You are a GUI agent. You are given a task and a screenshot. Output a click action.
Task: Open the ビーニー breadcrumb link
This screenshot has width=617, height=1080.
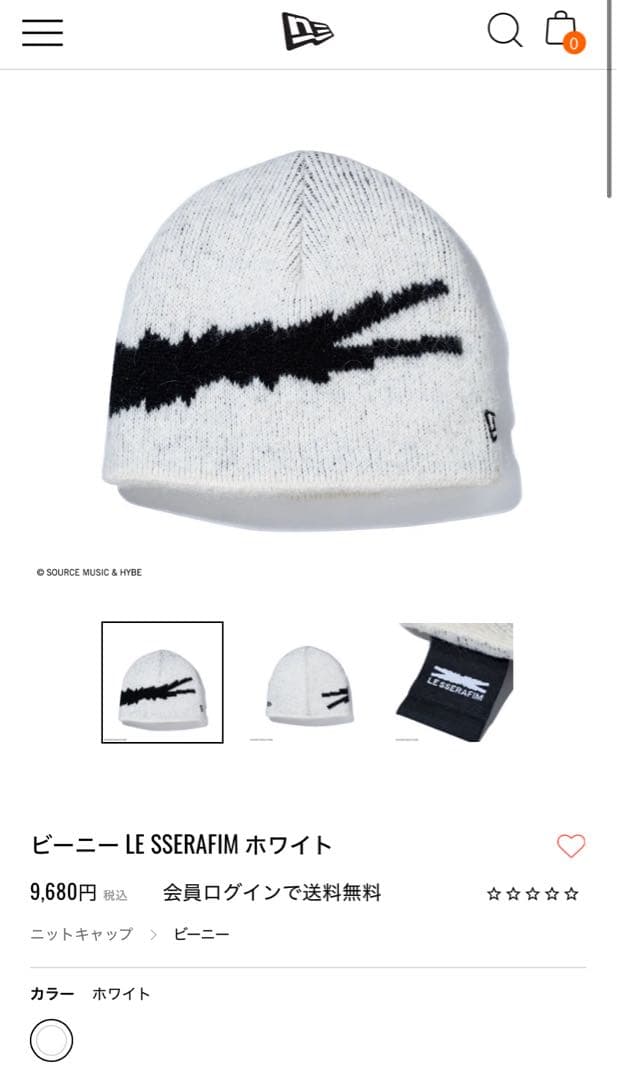pyautogui.click(x=201, y=934)
